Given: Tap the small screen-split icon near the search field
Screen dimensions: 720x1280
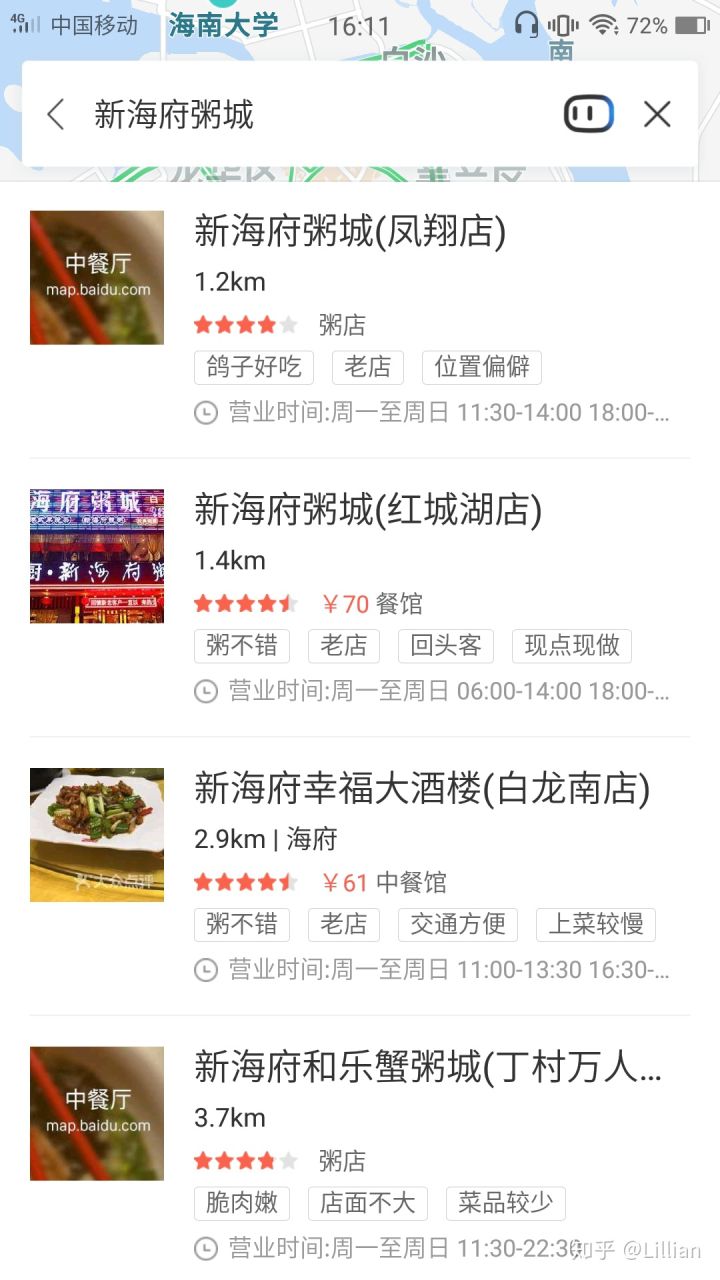Looking at the screenshot, I should tap(589, 114).
